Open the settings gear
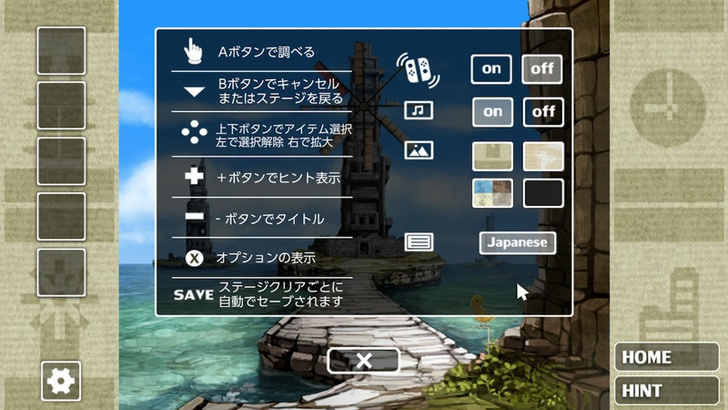This screenshot has height=410, width=728. coord(61,380)
